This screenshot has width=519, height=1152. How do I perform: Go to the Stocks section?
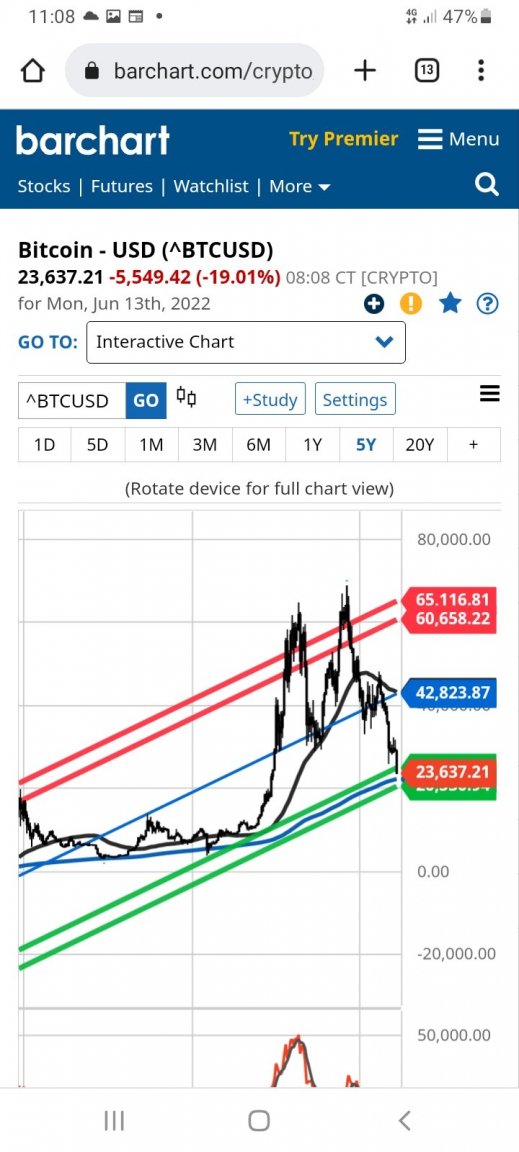(43, 186)
